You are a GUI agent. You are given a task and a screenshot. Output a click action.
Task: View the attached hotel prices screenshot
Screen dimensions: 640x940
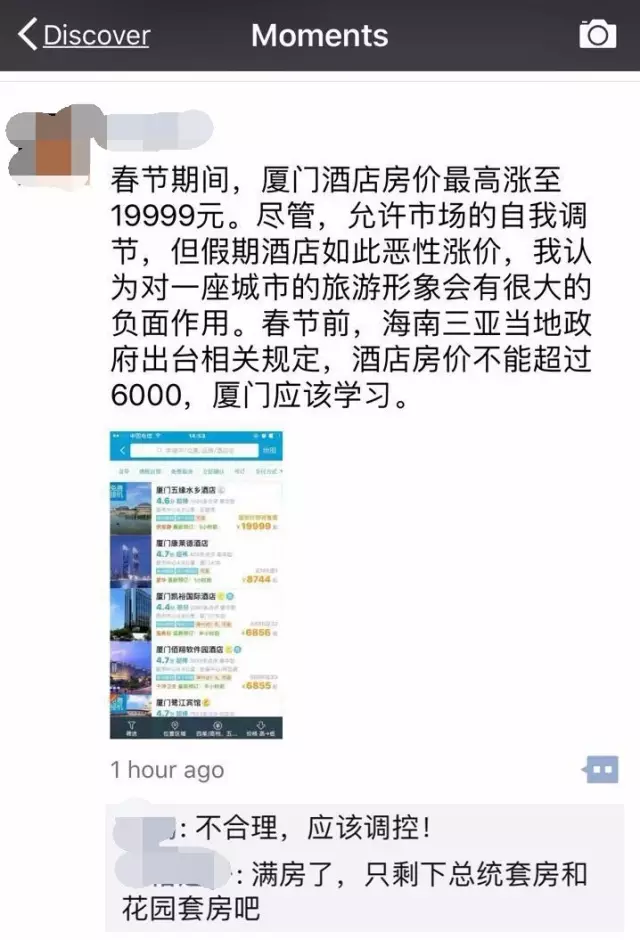(x=196, y=585)
